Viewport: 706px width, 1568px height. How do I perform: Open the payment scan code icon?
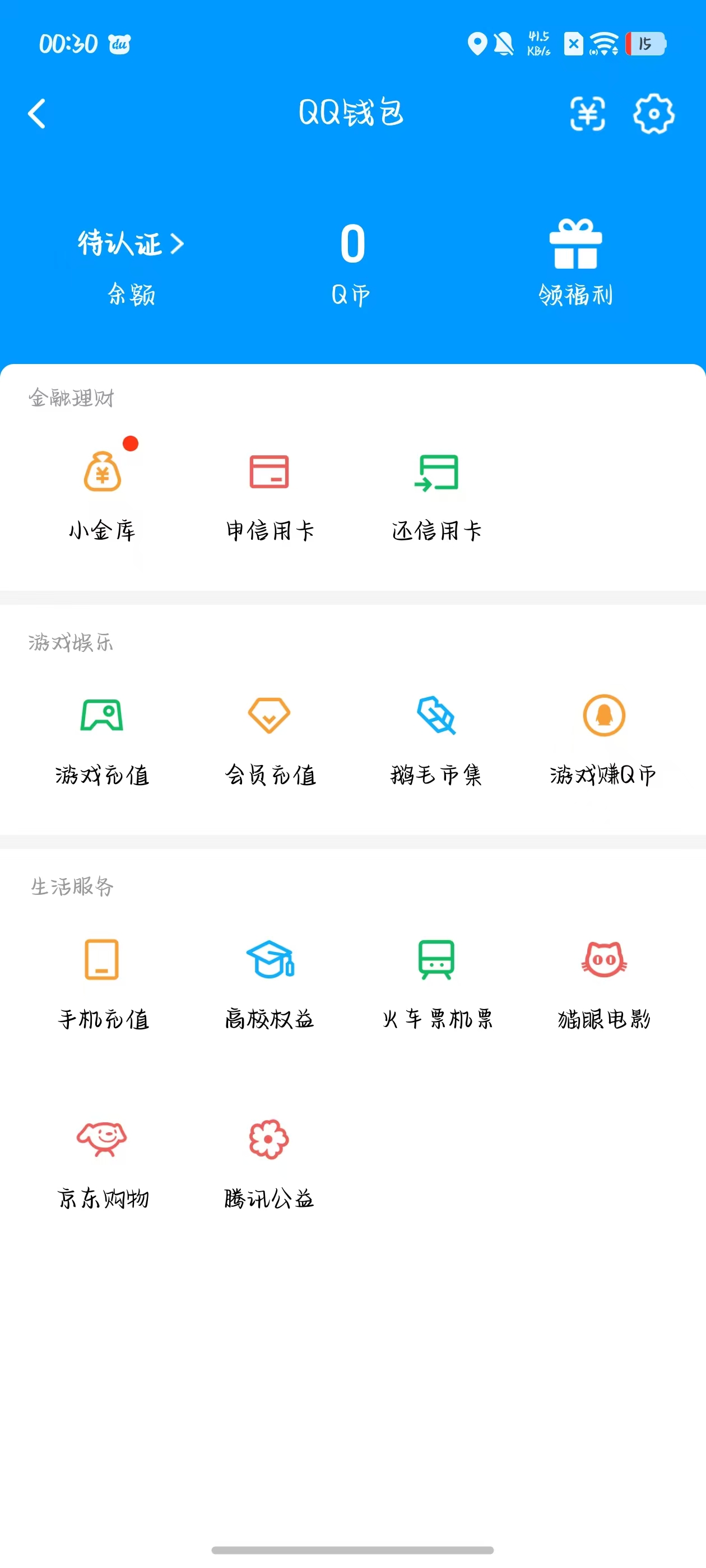coord(587,114)
